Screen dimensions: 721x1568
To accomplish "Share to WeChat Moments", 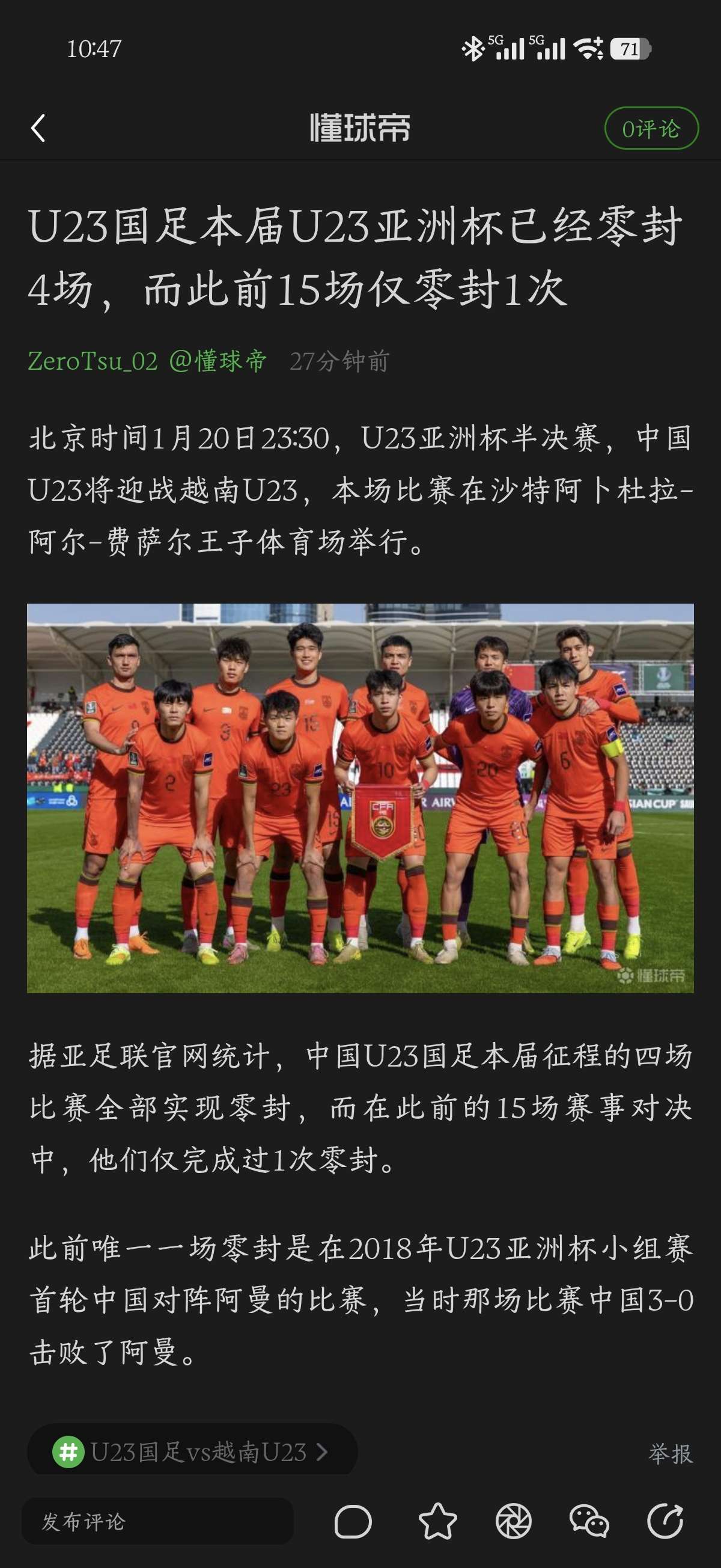I will click(x=514, y=1522).
